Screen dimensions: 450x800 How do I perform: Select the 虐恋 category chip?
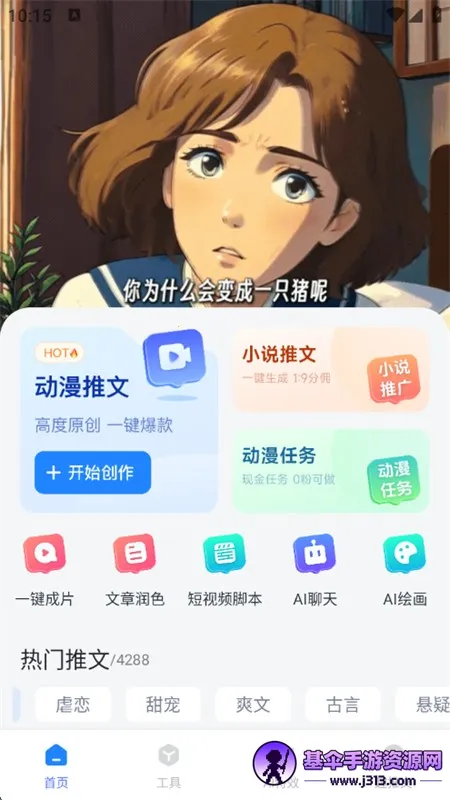tap(73, 705)
